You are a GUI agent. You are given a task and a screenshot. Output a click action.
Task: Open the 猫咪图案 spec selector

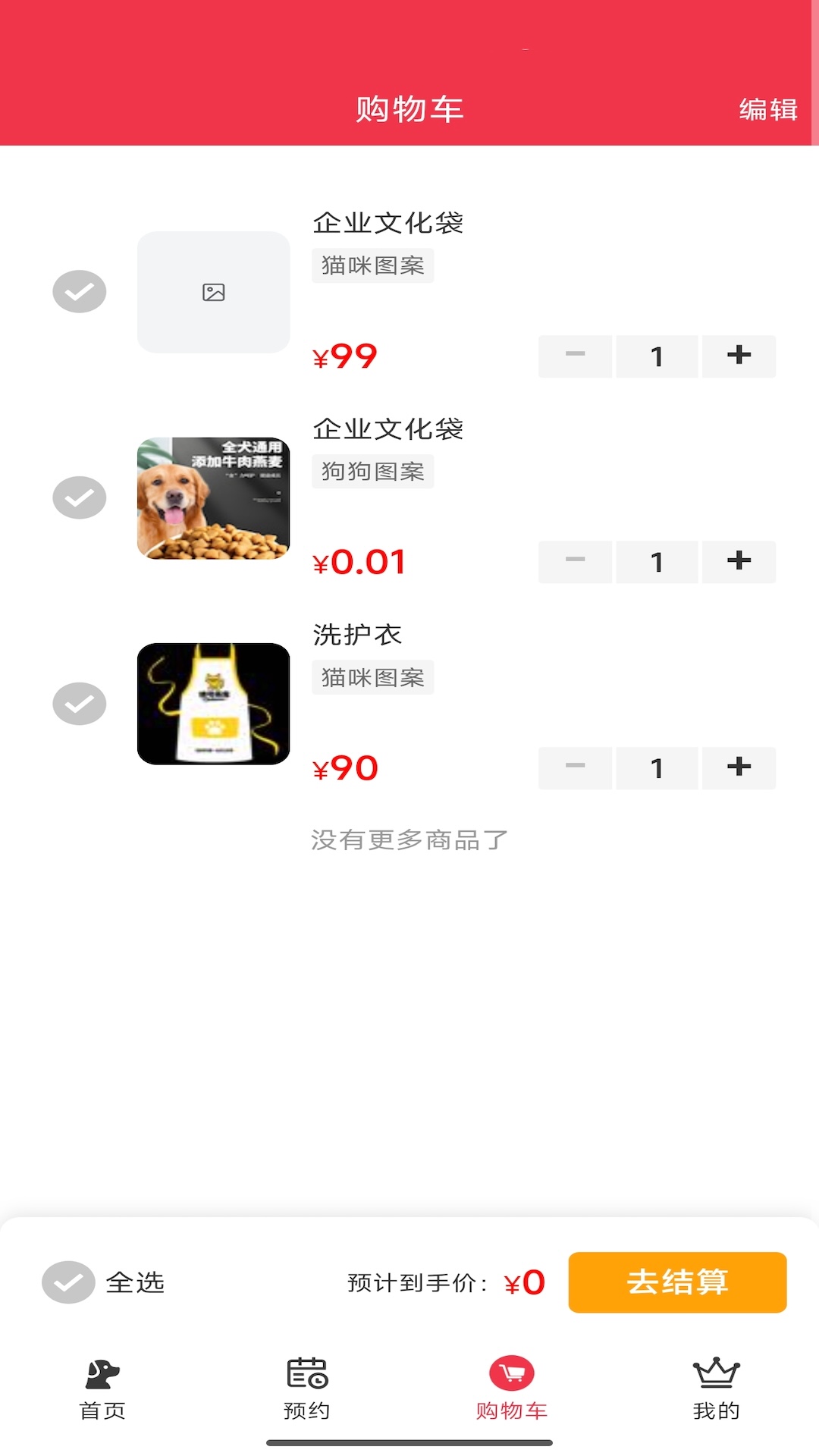coord(372,265)
